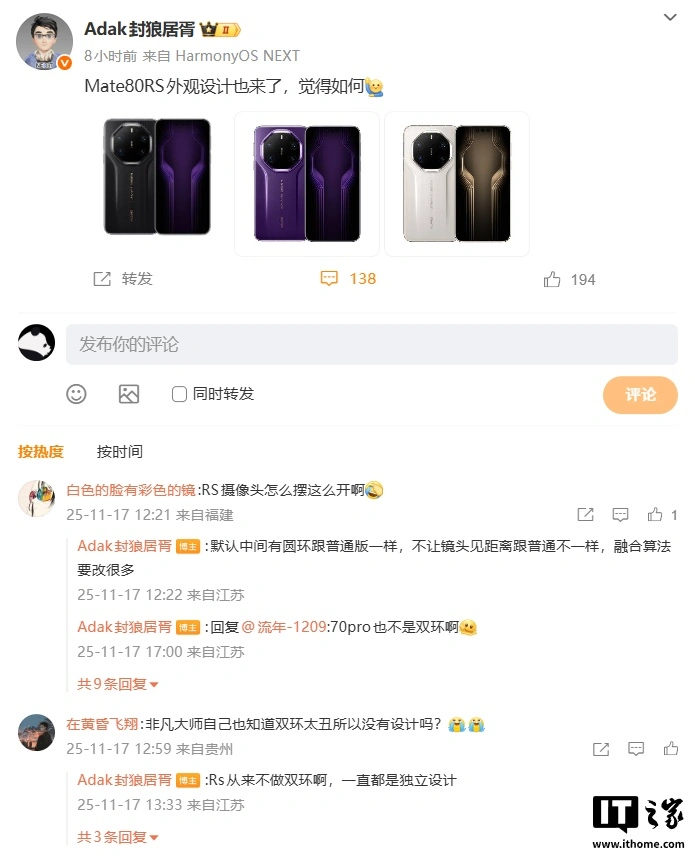The width and height of the screenshot is (695, 857).
Task: Open the post's dropdown chevron menu
Action: [x=671, y=18]
